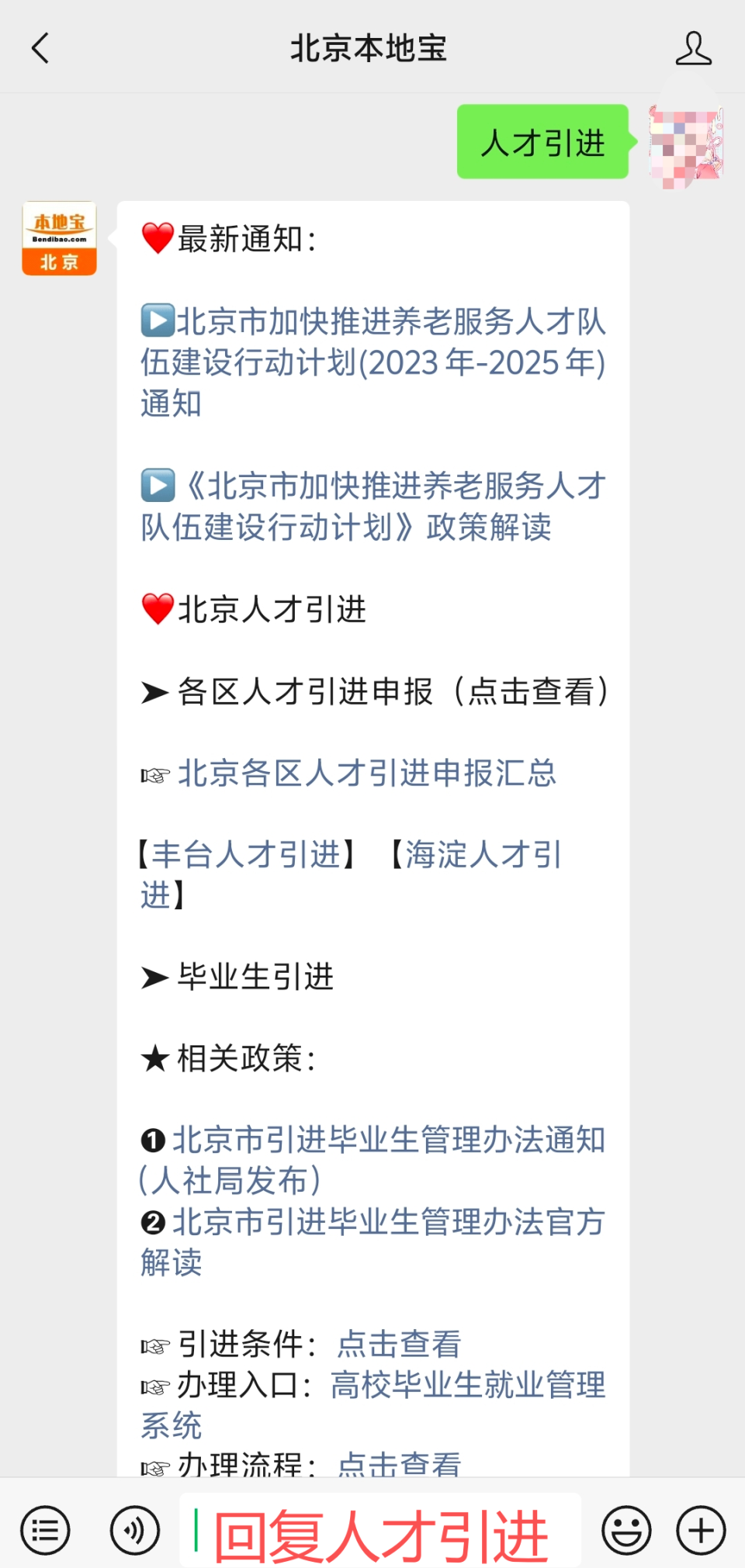The image size is (745, 1568).
Task: Click the reply input field
Action: tap(380, 1530)
